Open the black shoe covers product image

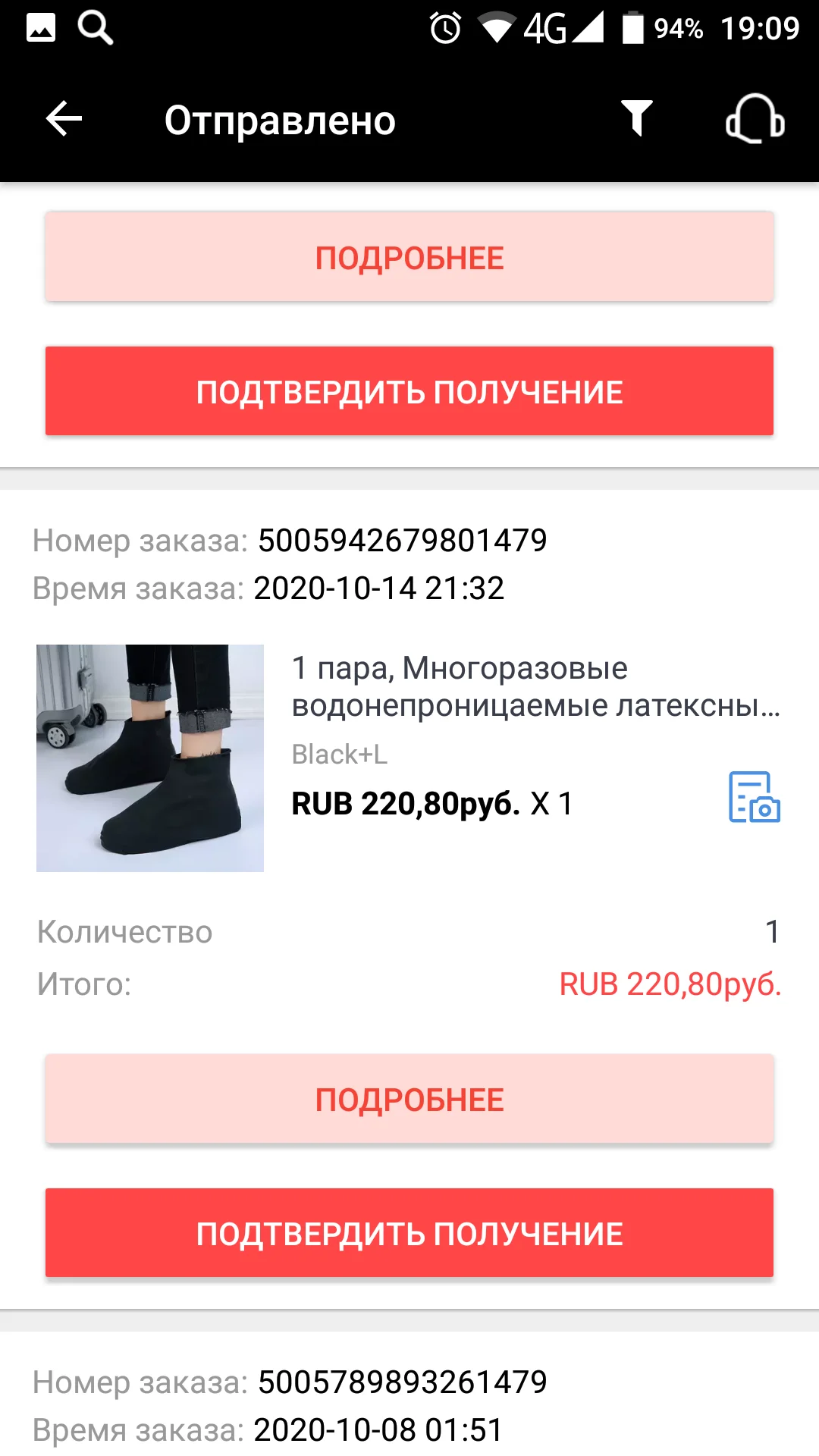pos(150,758)
